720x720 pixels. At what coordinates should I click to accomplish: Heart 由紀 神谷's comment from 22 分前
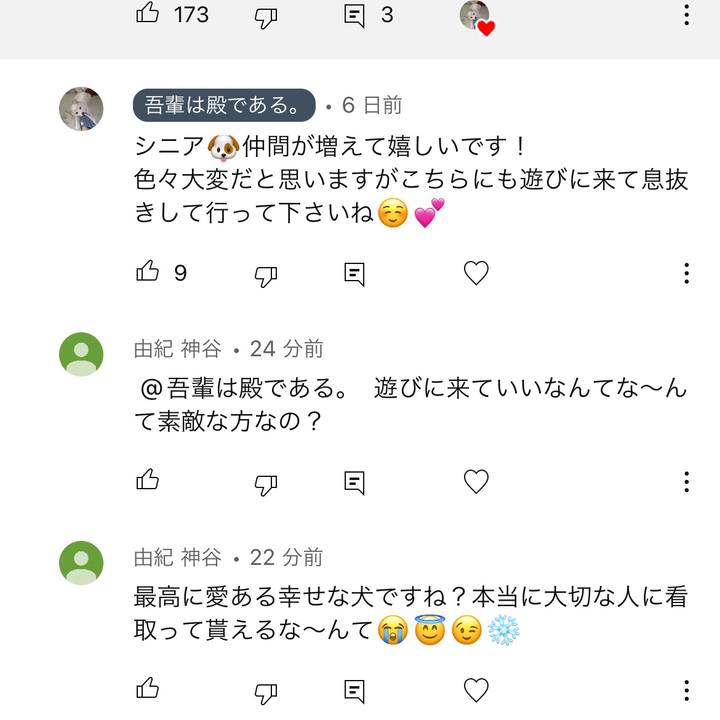[476, 689]
